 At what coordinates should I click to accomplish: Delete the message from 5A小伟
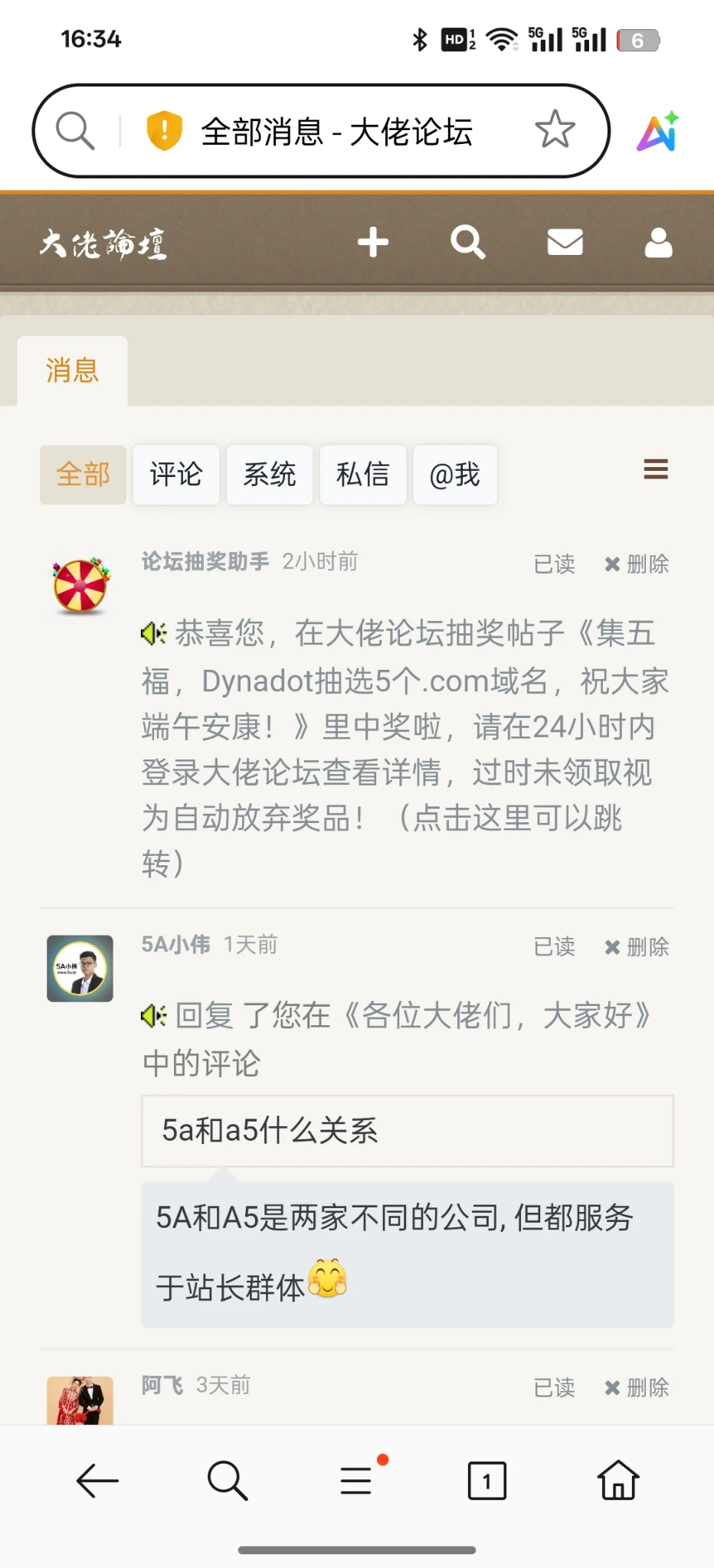point(637,947)
